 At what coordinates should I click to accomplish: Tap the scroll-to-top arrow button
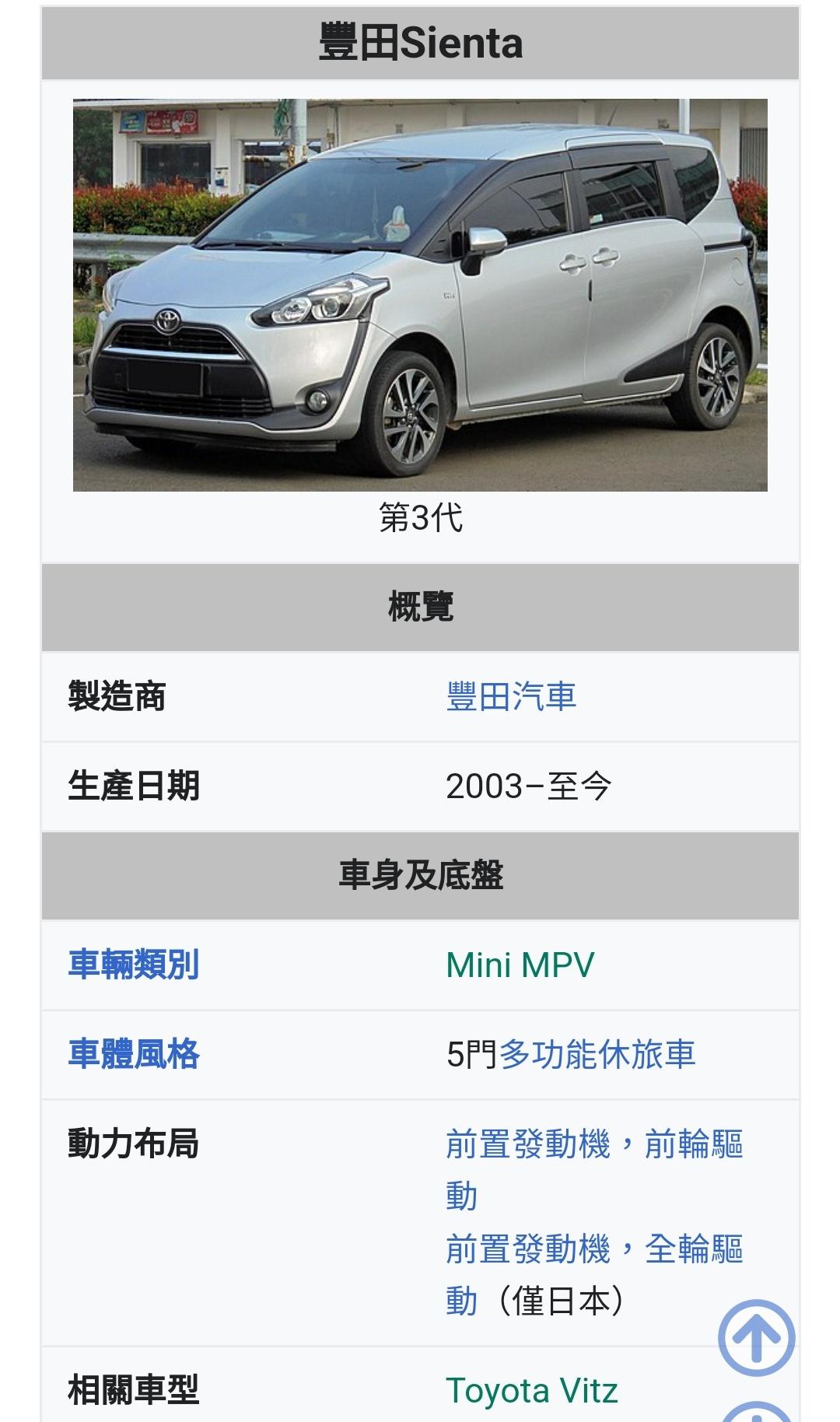coord(755,1338)
